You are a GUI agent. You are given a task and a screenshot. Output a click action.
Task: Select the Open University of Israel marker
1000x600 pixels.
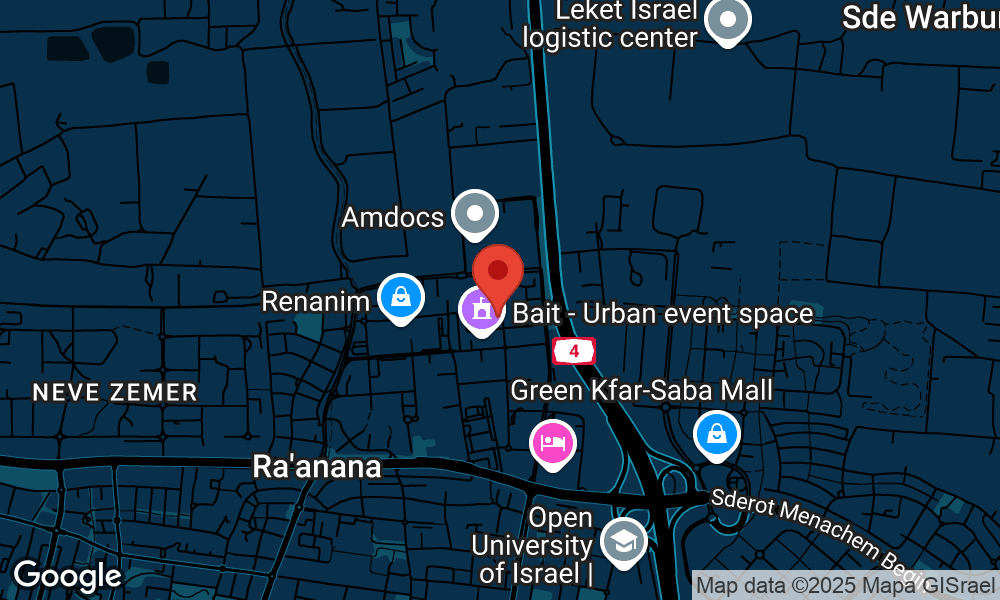coord(624,543)
